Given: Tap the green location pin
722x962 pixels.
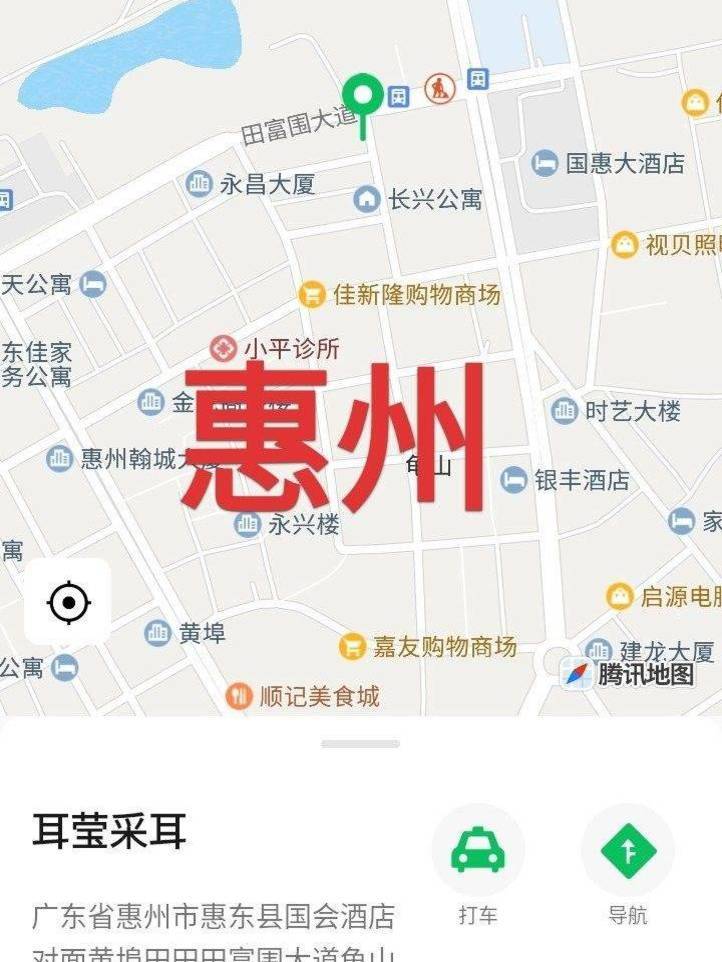Looking at the screenshot, I should (362, 98).
